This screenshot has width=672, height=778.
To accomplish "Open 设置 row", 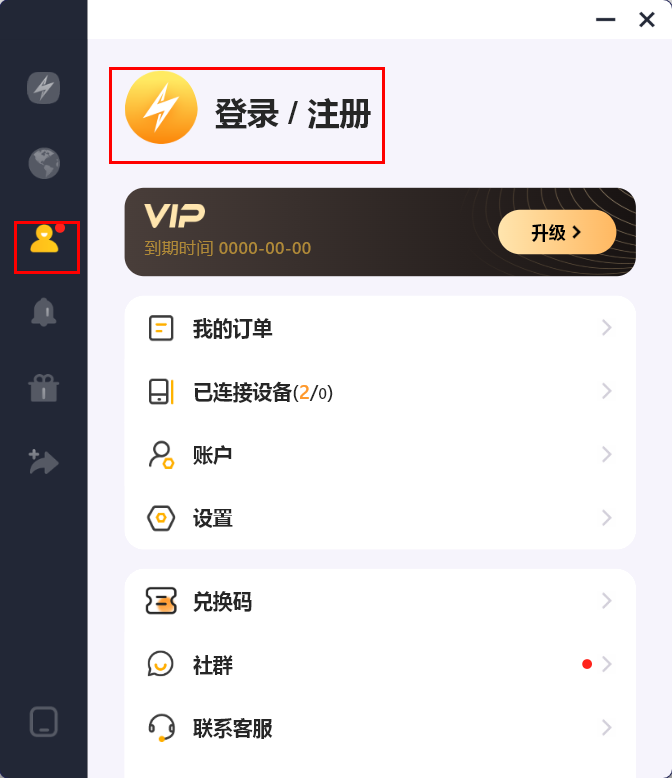I will 380,518.
